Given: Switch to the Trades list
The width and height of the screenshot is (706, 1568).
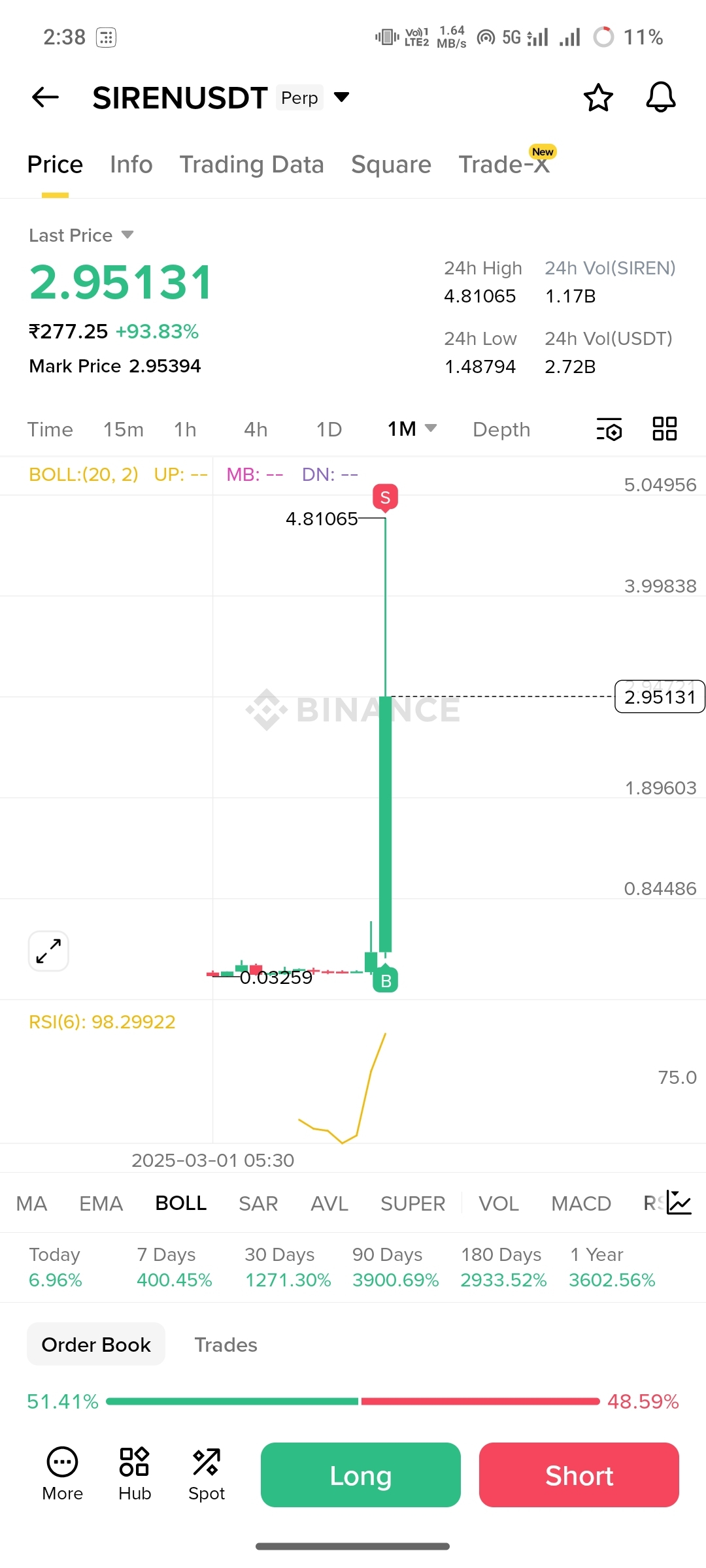Looking at the screenshot, I should coord(226,1345).
